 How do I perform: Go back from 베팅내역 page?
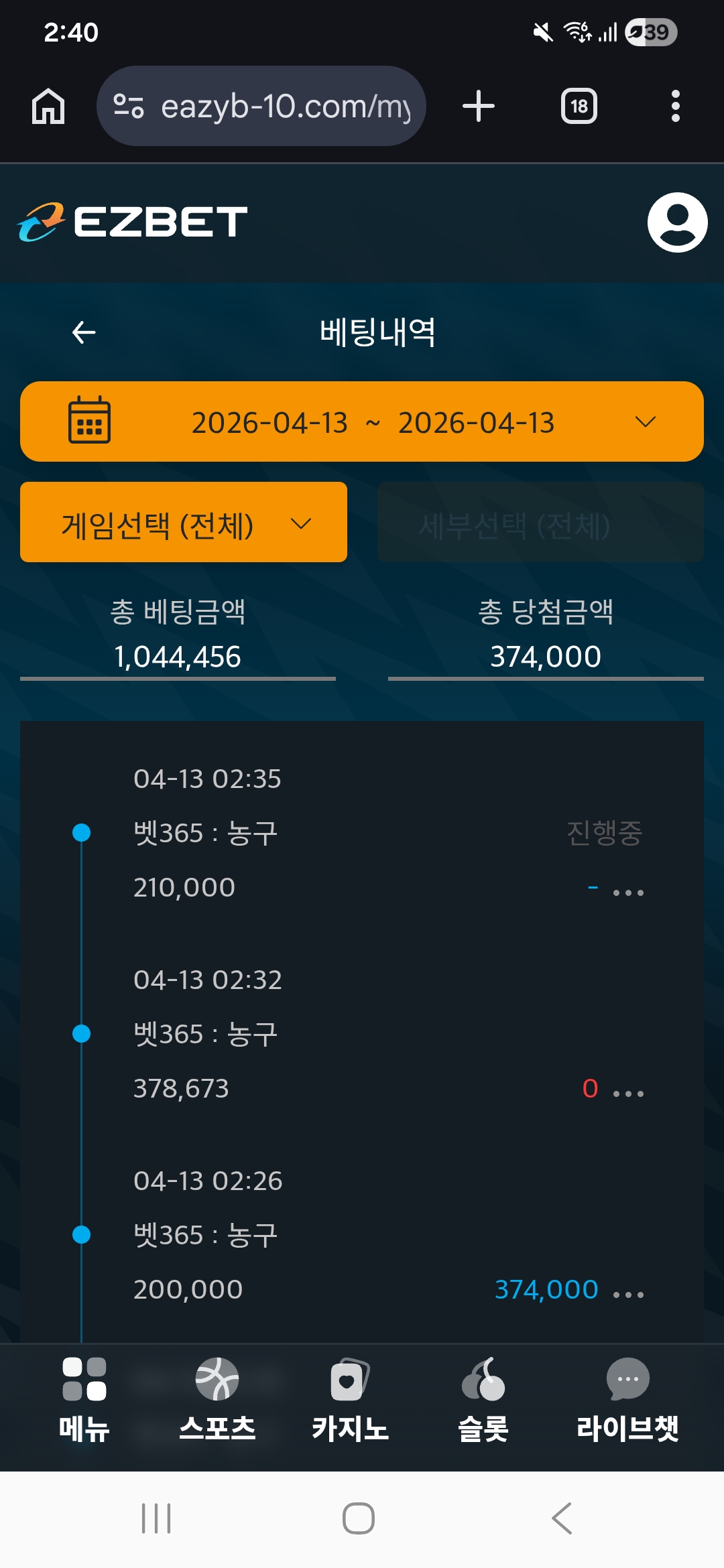tap(84, 332)
